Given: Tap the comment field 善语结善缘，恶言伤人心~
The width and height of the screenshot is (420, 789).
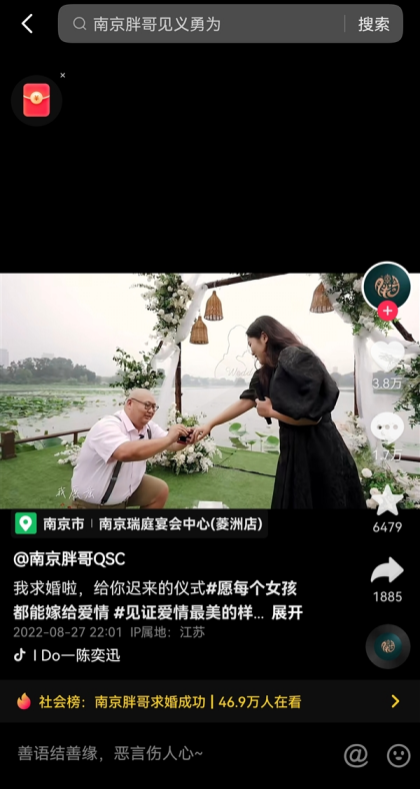Looking at the screenshot, I should (110, 753).
